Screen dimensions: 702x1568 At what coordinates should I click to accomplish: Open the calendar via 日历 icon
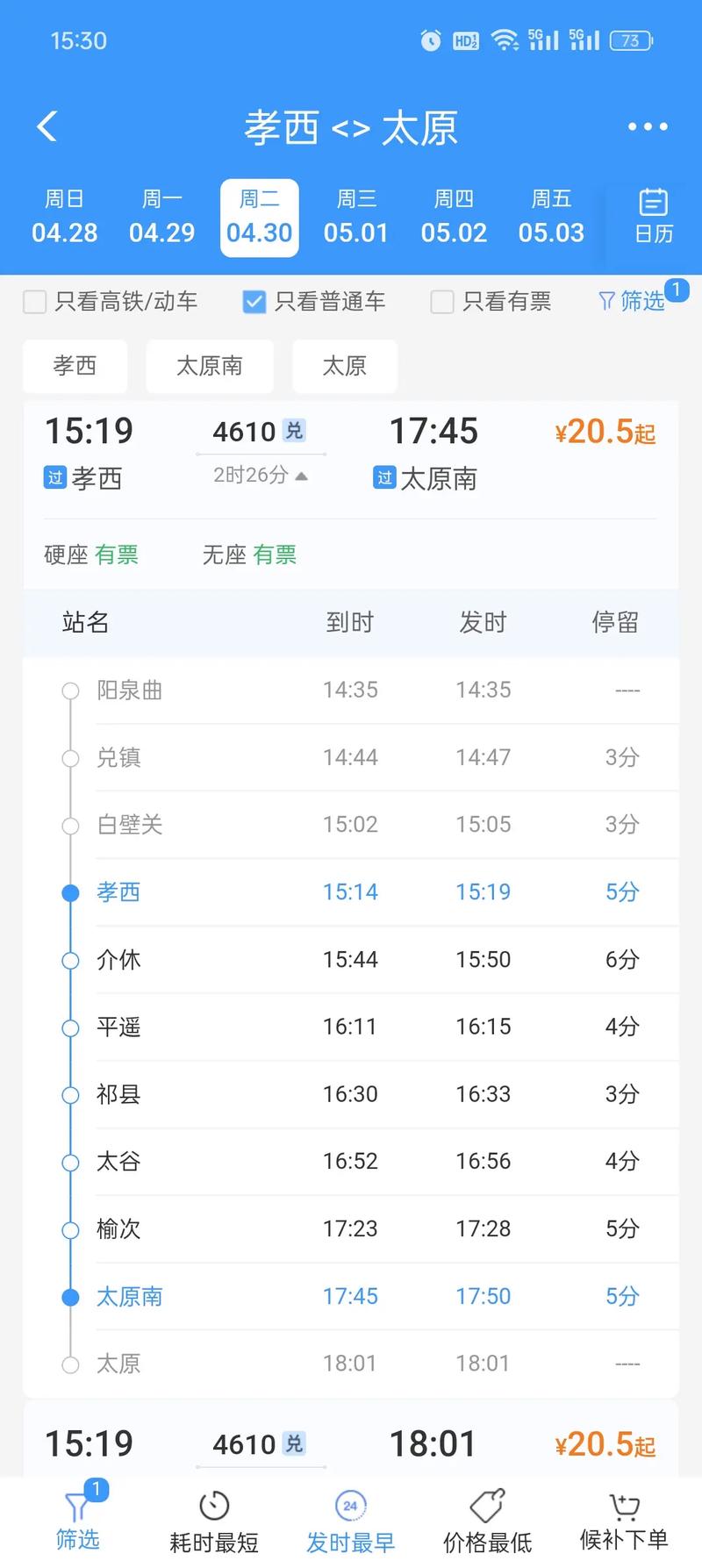(653, 215)
